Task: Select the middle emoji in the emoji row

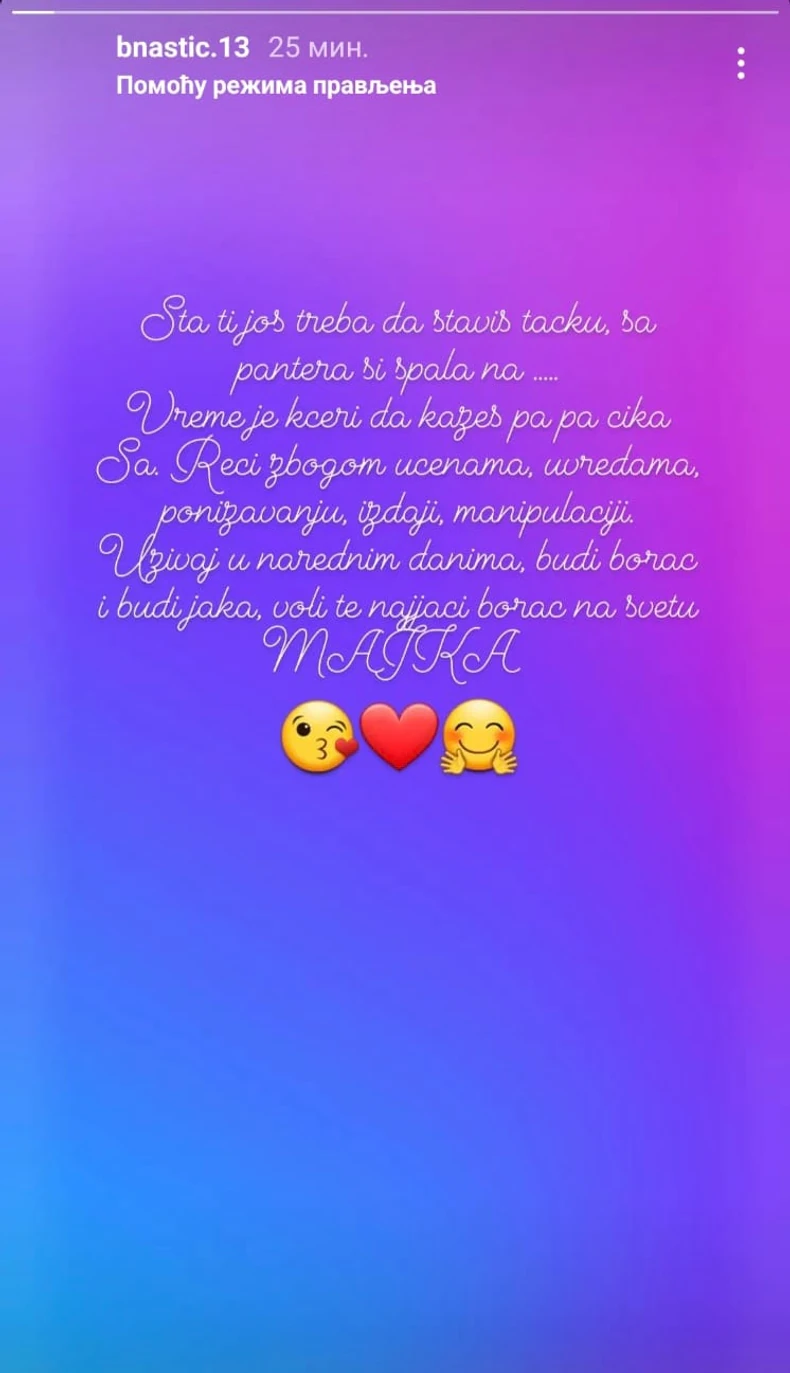Action: pos(399,737)
